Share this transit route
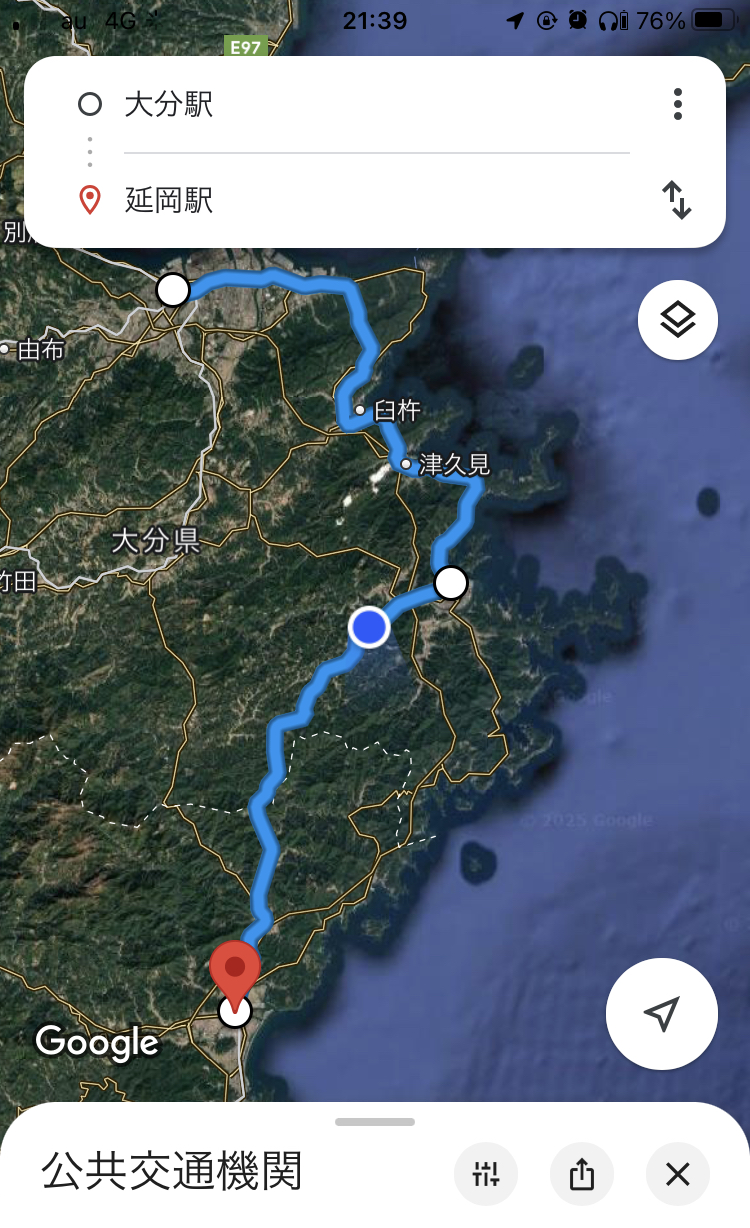This screenshot has width=750, height=1228. 581,1174
